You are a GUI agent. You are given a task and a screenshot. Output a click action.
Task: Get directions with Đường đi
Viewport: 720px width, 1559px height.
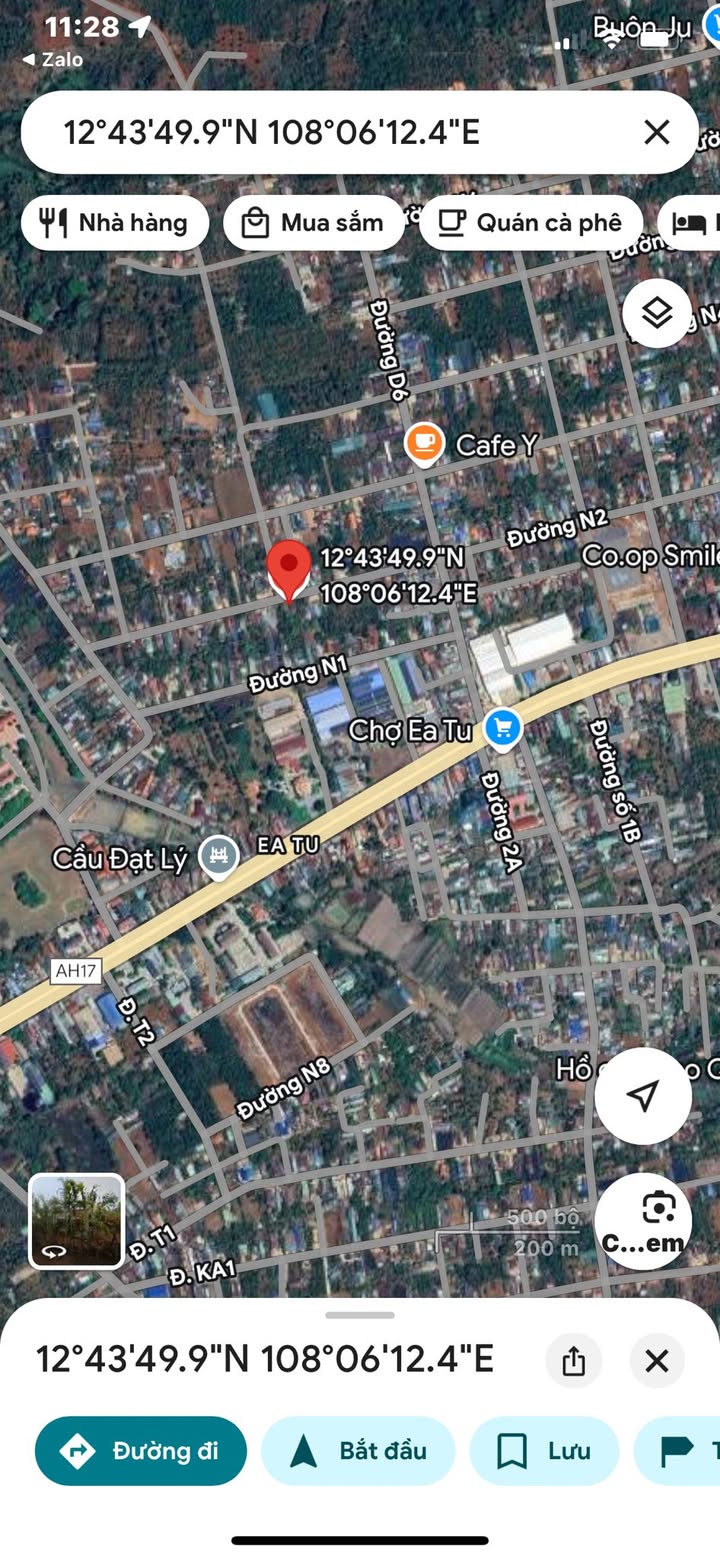pyautogui.click(x=141, y=1450)
